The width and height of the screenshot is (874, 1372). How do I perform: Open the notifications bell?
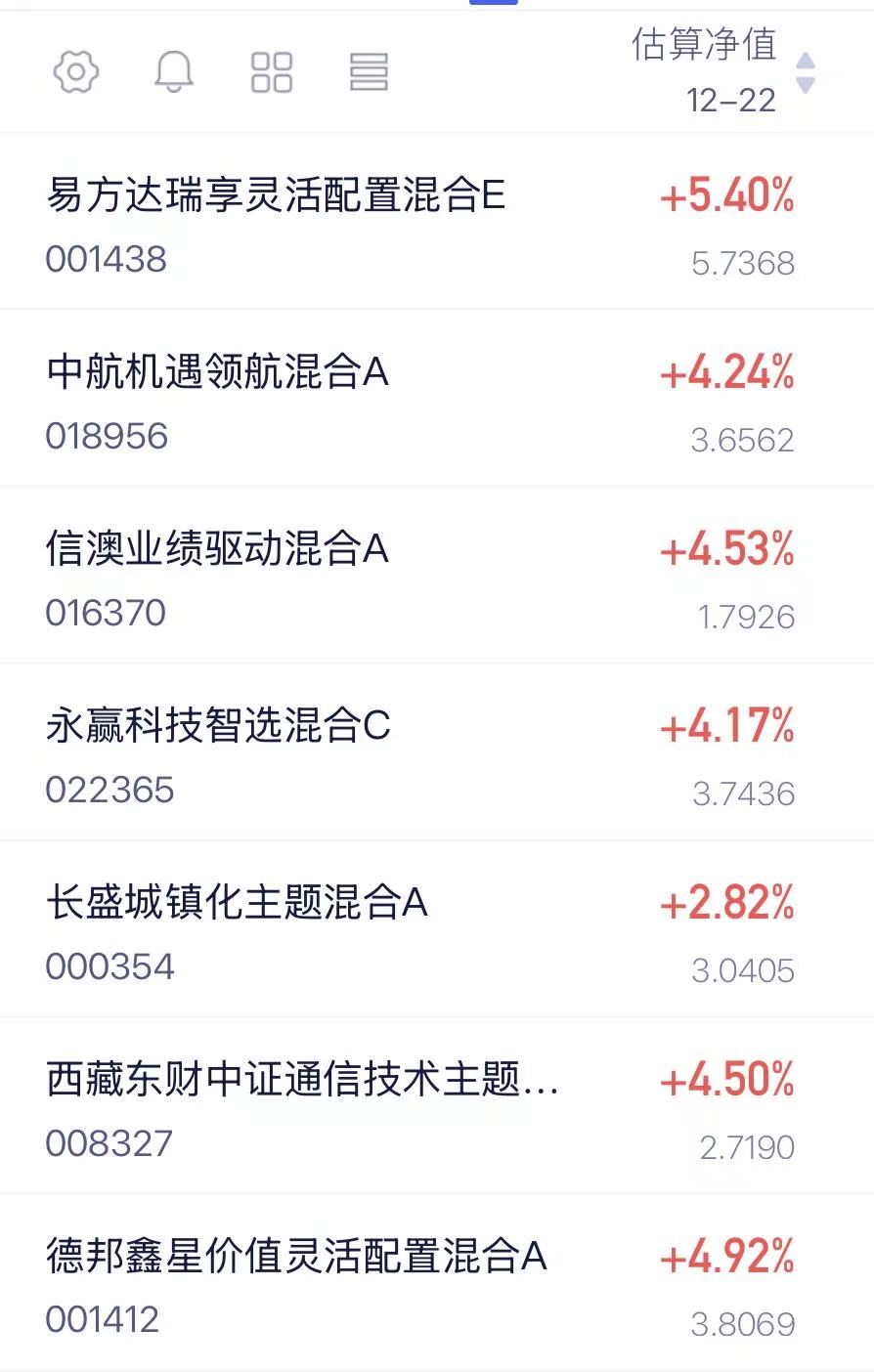click(174, 72)
